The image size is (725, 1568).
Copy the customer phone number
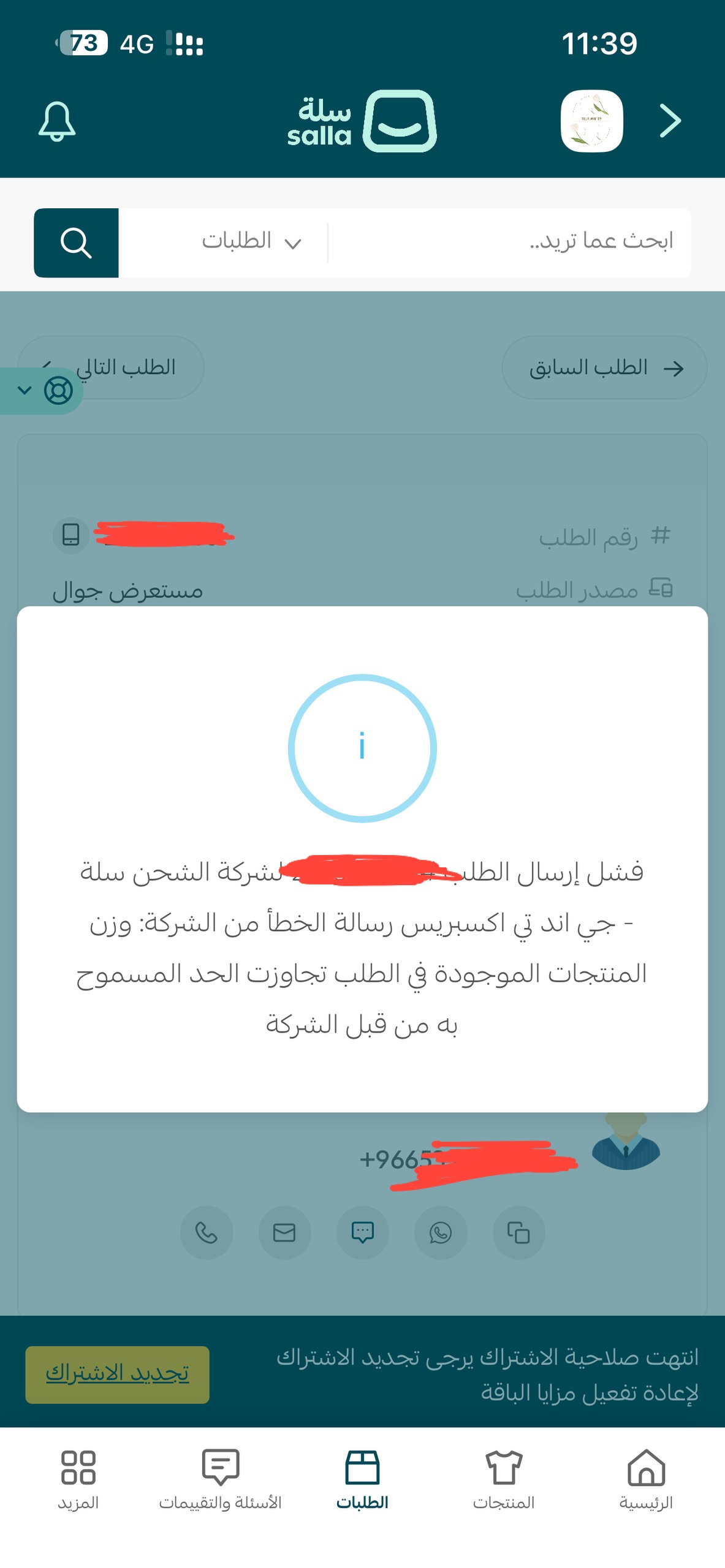[518, 1232]
